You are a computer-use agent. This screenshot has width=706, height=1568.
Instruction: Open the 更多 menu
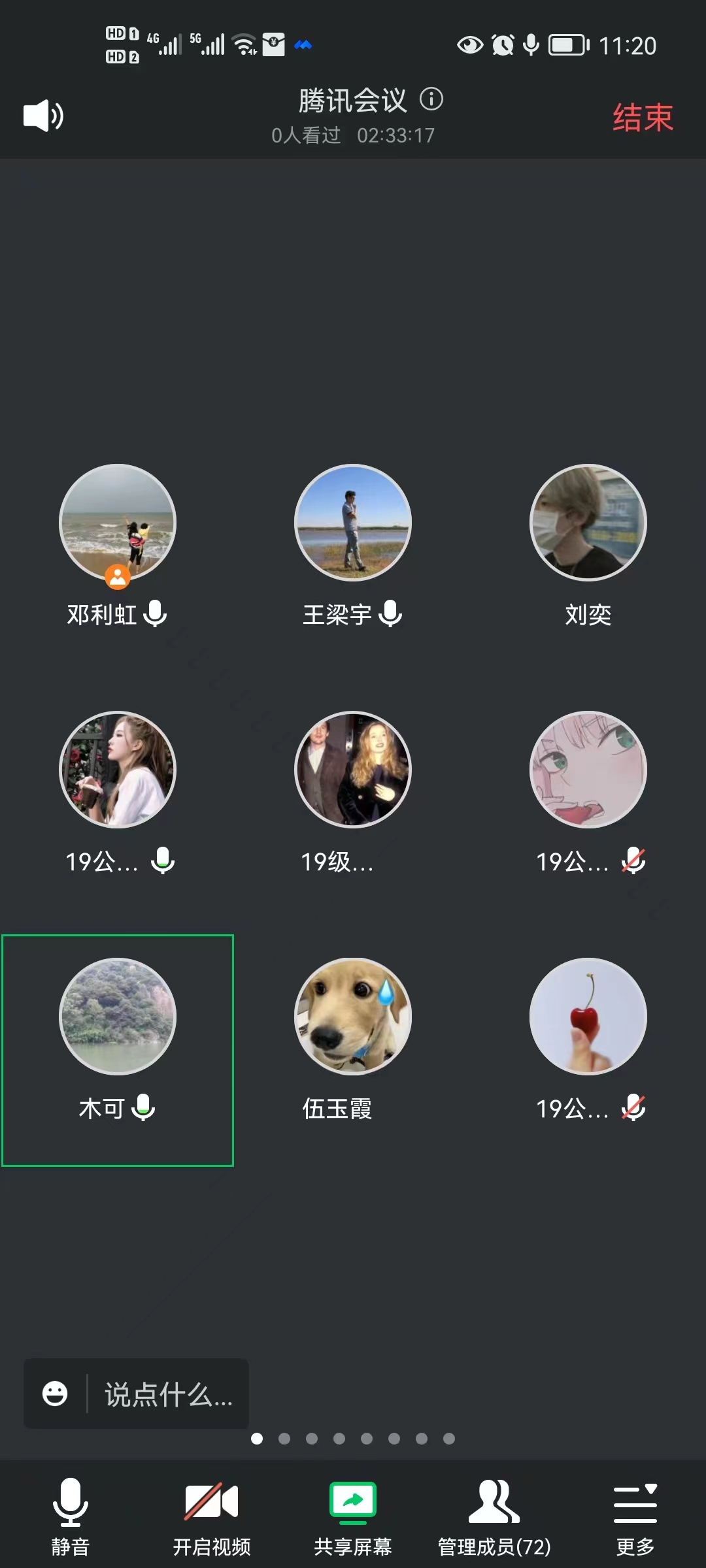(635, 1516)
